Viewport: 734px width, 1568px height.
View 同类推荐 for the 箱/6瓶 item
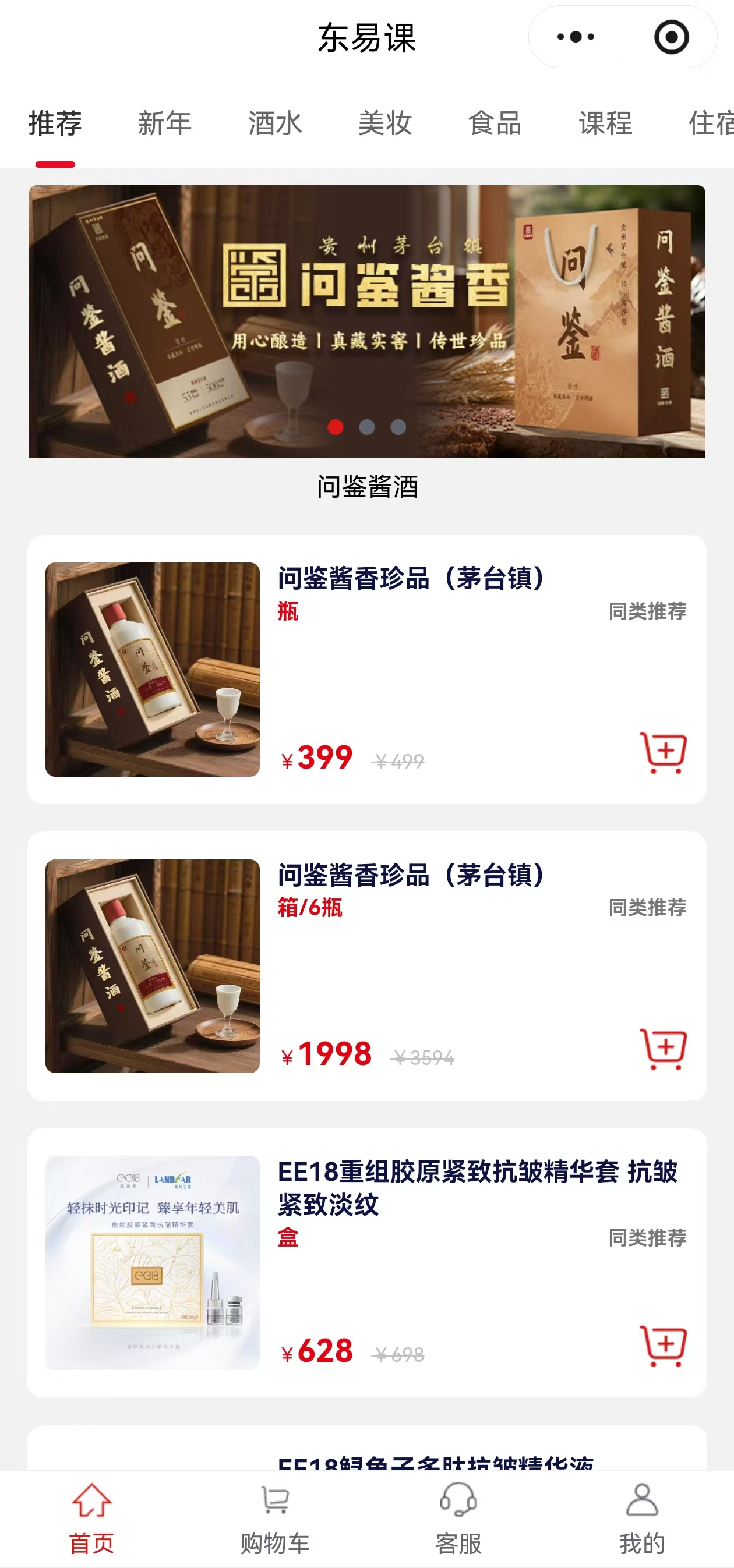pos(647,908)
